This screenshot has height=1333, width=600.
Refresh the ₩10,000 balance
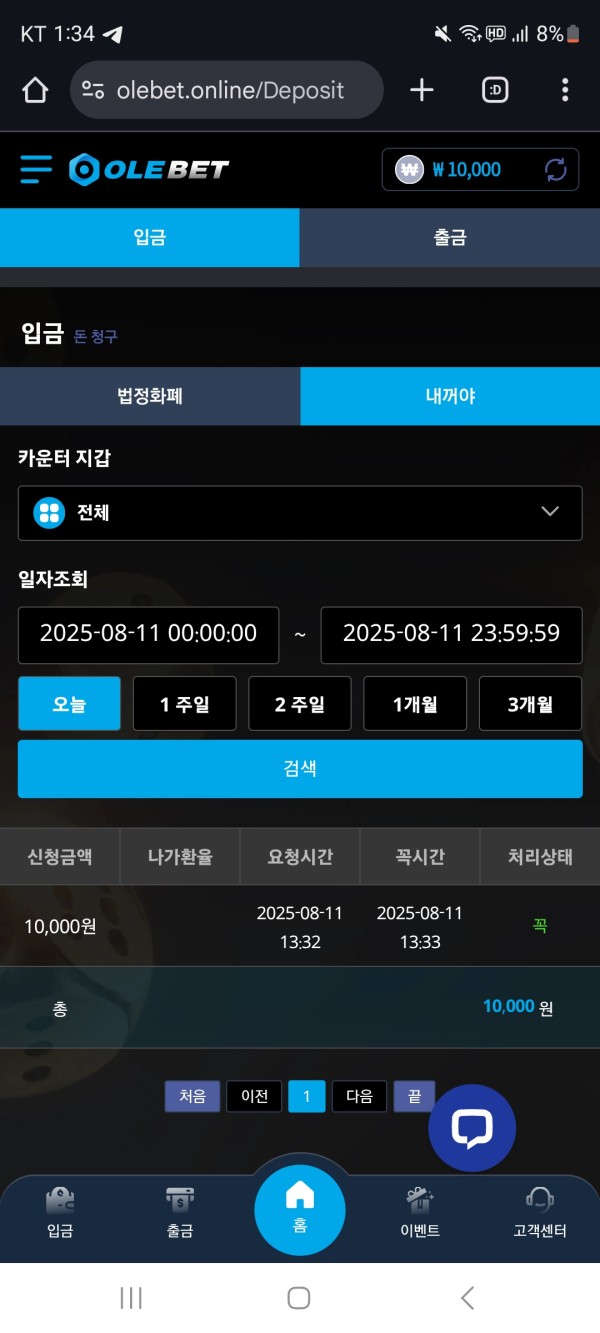click(555, 169)
